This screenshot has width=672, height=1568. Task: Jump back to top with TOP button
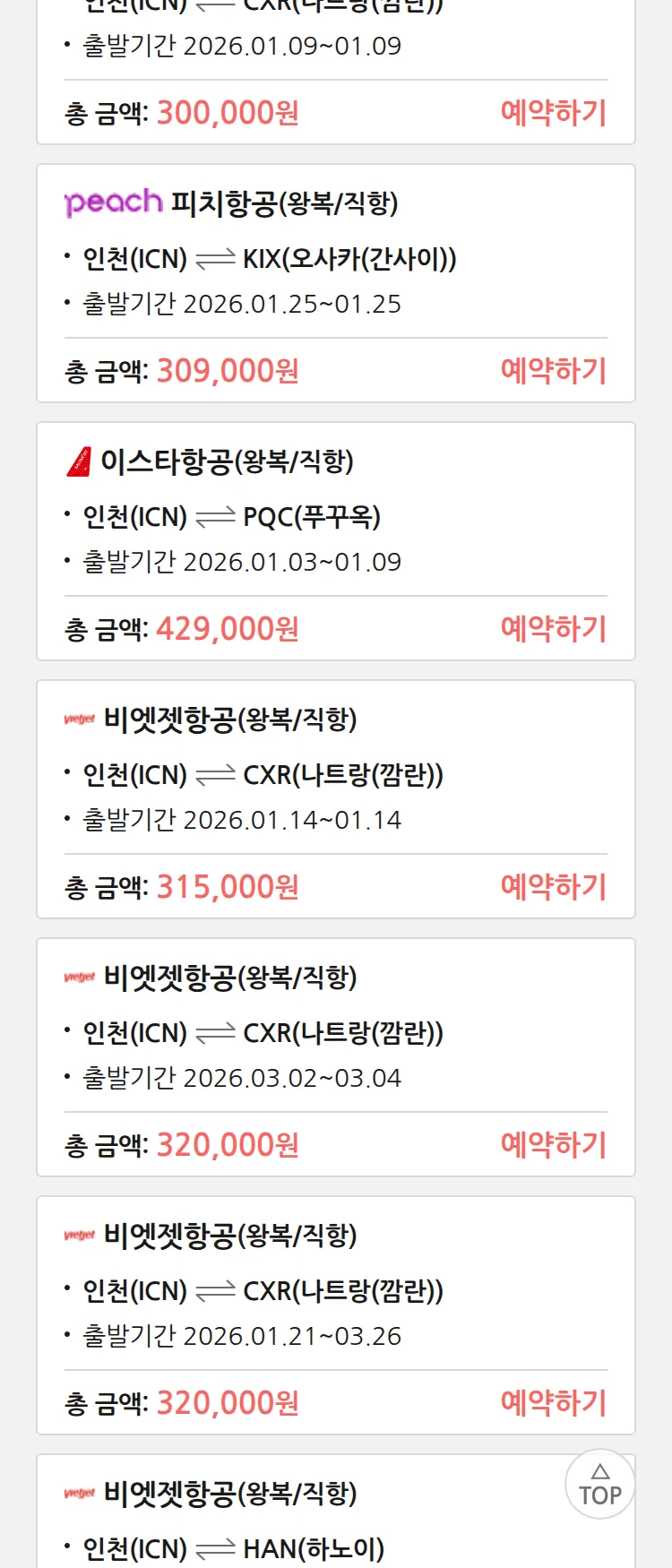coord(599,1485)
